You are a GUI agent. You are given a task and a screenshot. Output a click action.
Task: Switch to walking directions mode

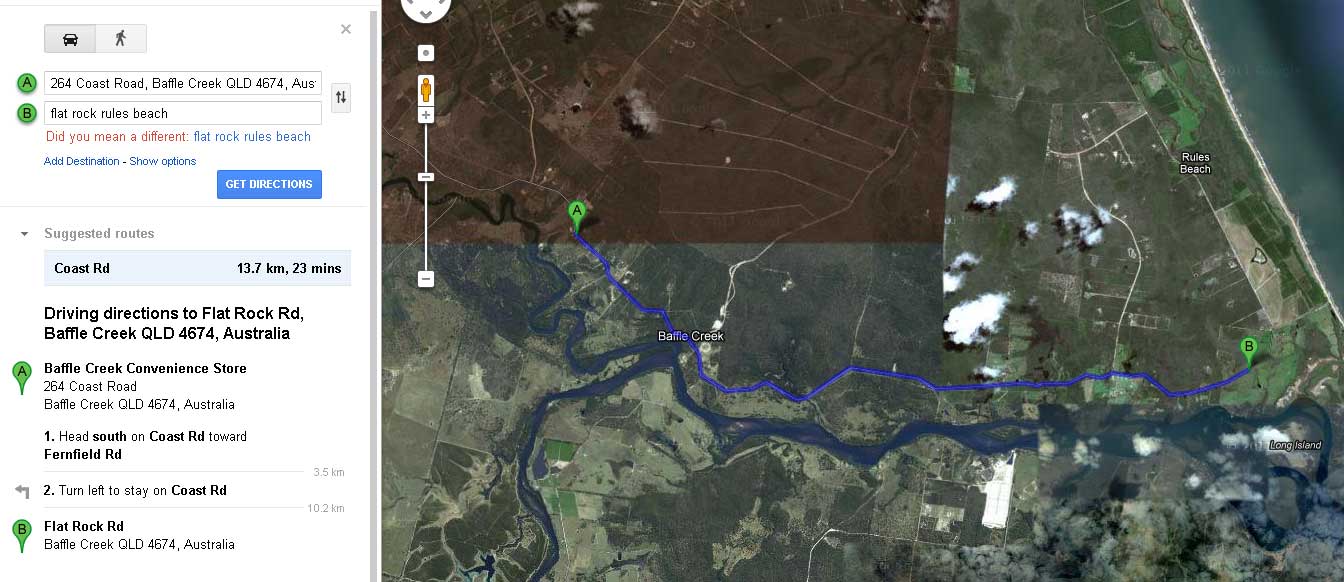point(121,39)
